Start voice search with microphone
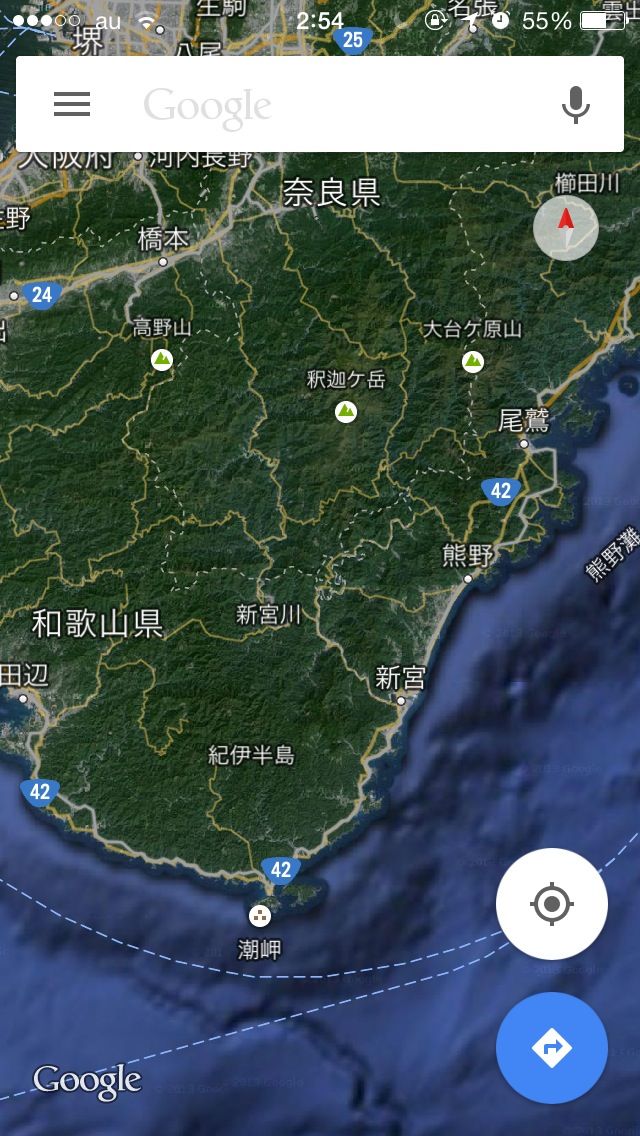Screen dimensions: 640x1136 [x=575, y=104]
